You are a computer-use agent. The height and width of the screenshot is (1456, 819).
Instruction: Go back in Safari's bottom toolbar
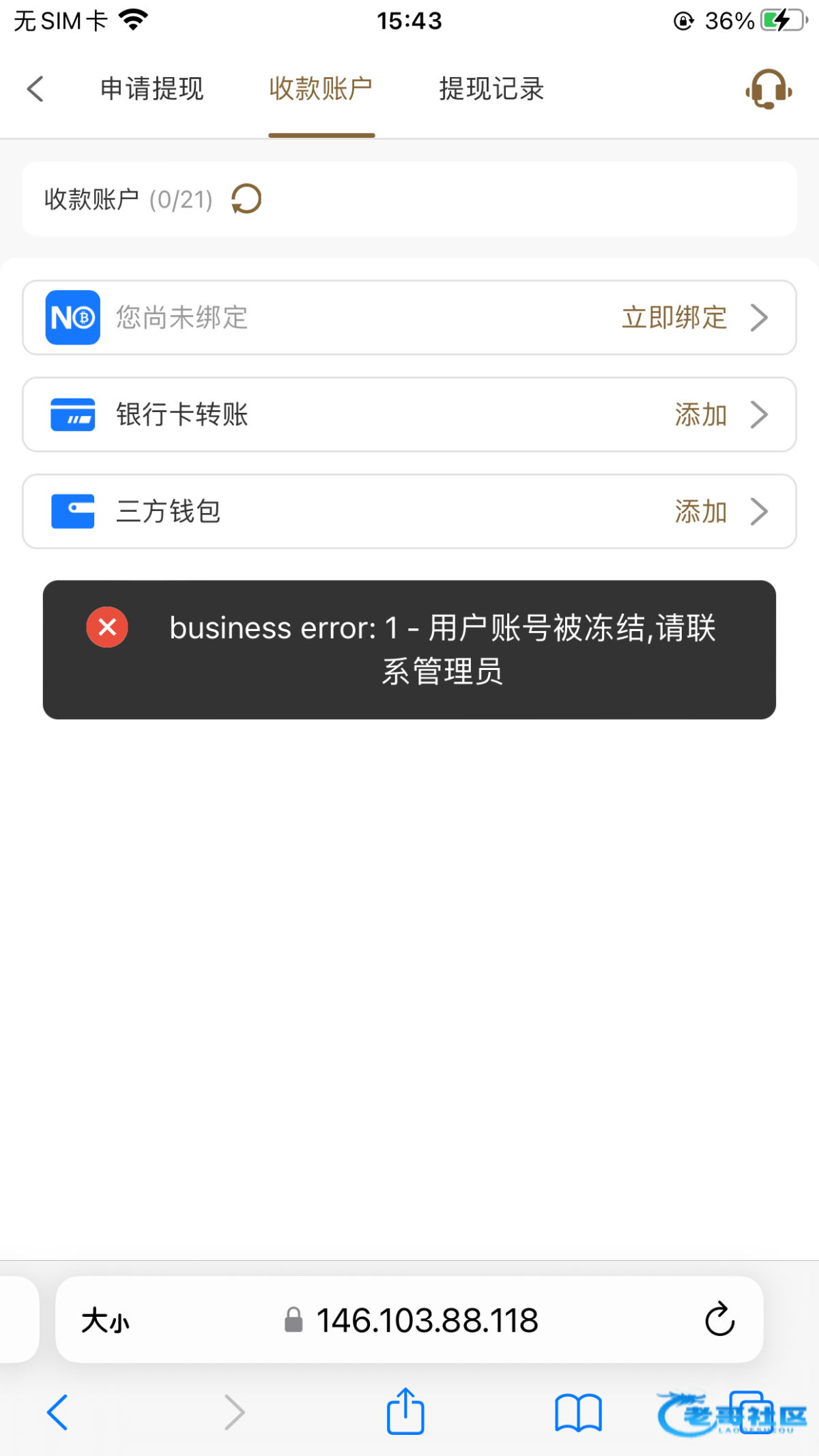pos(57,1412)
